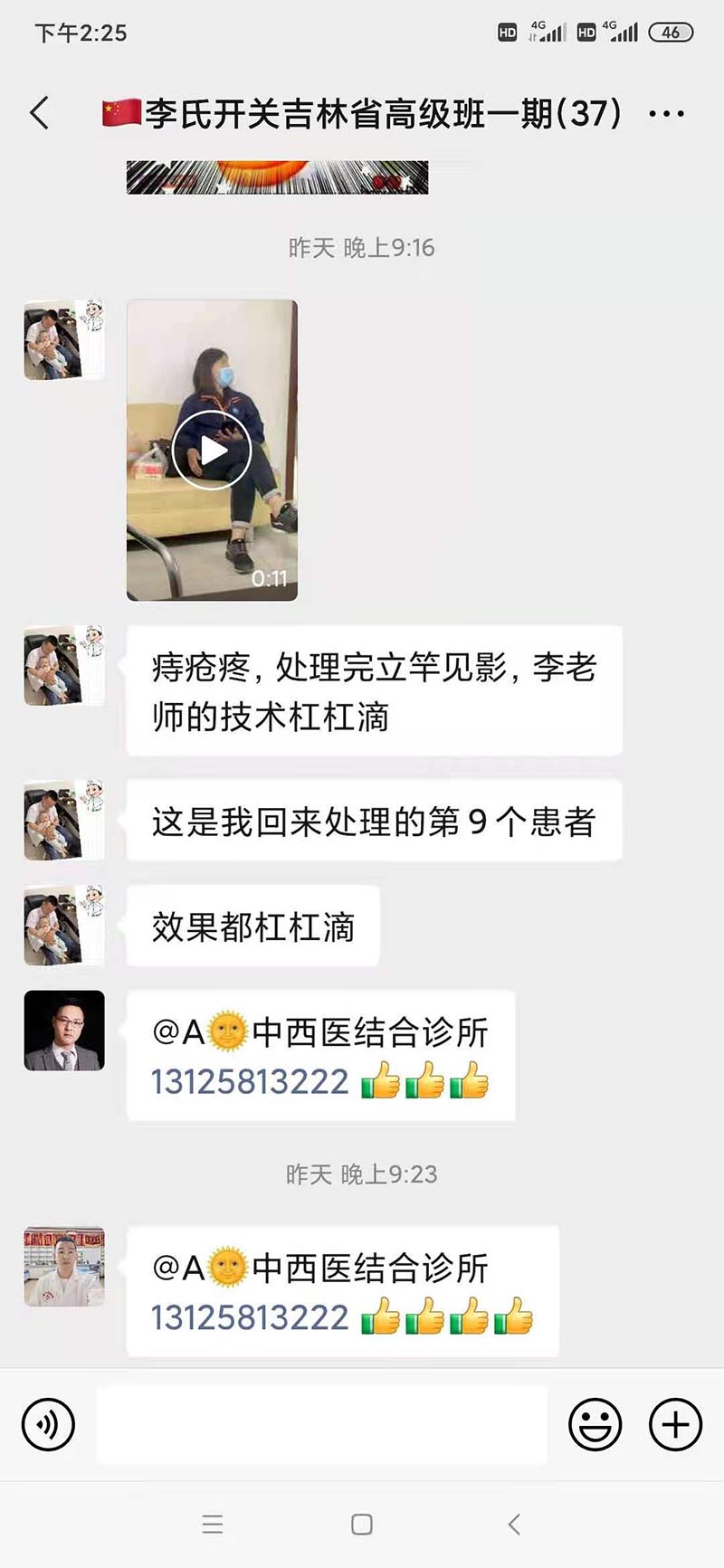Open the avatar of the suit-wearing sender
The image size is (724, 1568).
tap(64, 1031)
